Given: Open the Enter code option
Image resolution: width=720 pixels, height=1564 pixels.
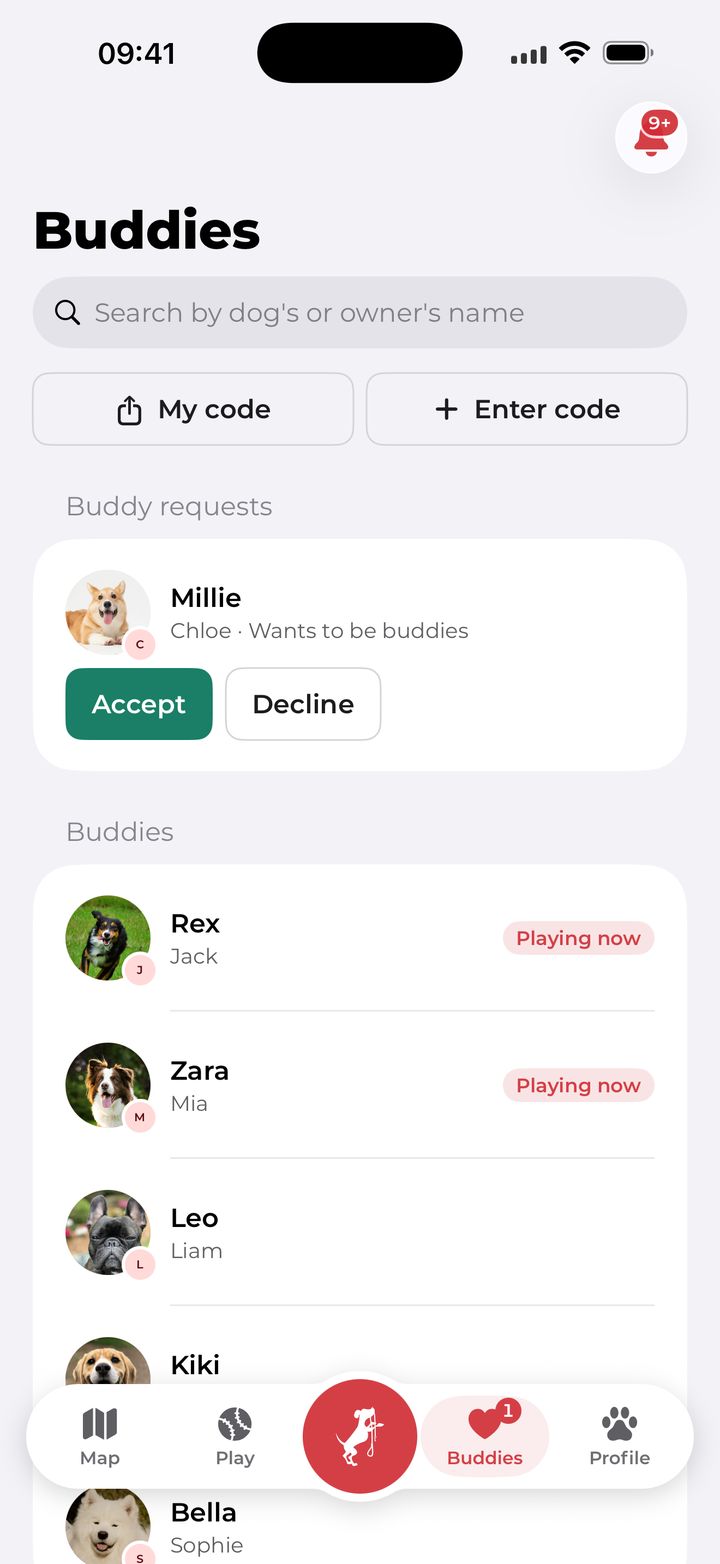Looking at the screenshot, I should 527,409.
